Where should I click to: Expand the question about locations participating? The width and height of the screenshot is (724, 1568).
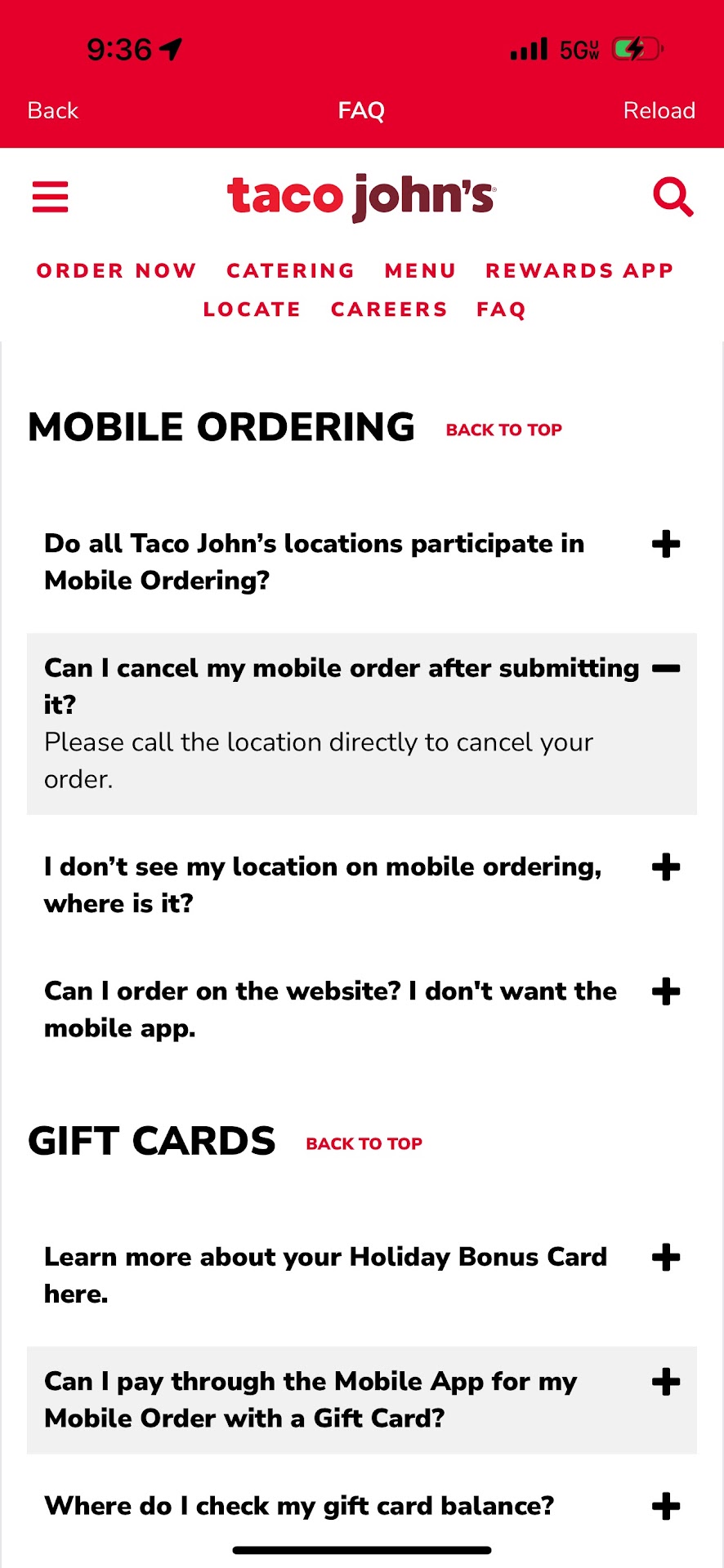tap(666, 544)
